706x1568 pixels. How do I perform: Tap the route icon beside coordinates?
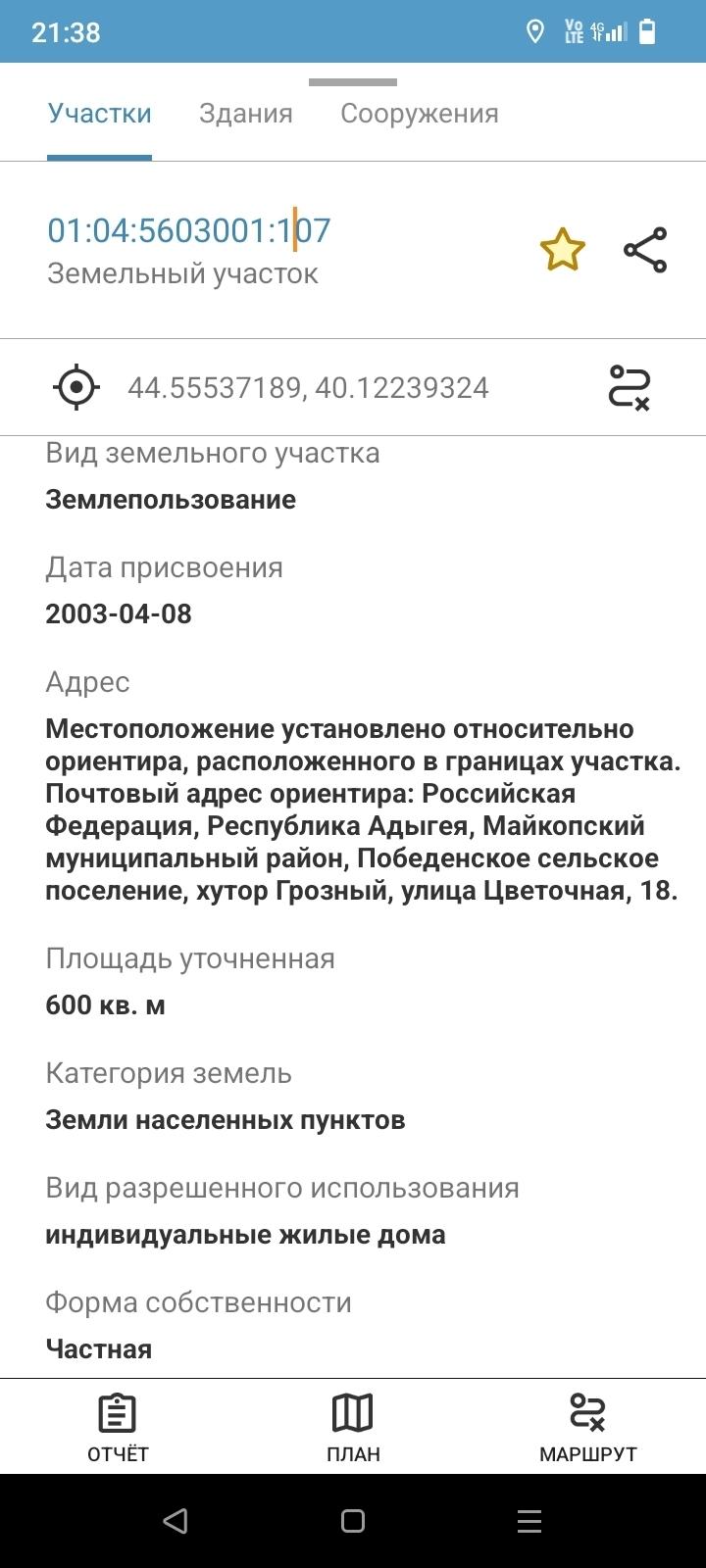(x=630, y=387)
